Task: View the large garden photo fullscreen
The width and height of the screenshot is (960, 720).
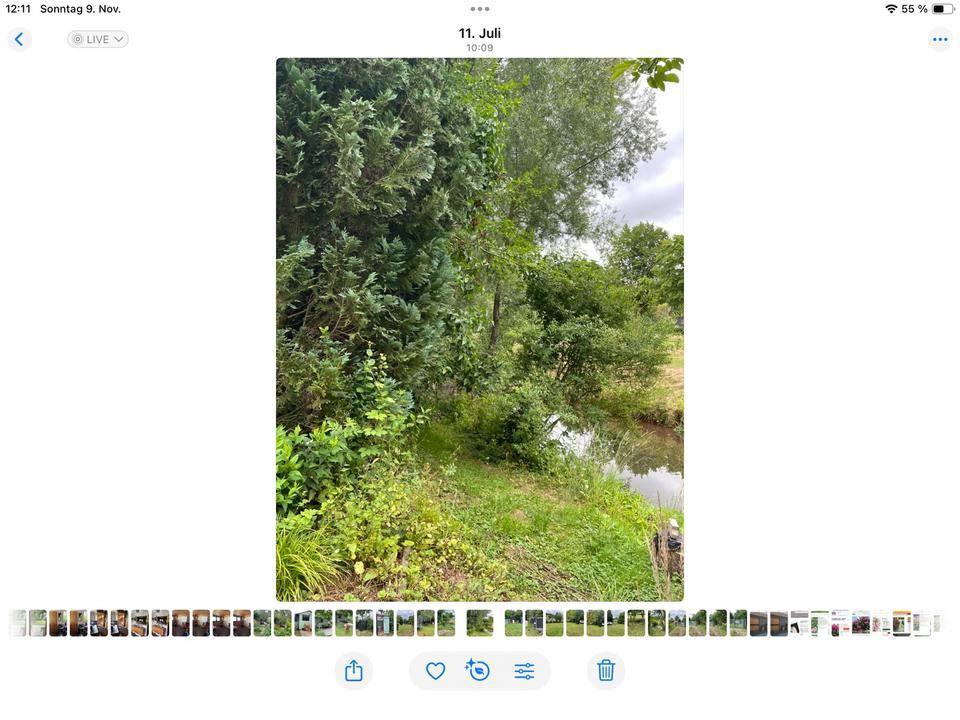Action: click(x=480, y=329)
